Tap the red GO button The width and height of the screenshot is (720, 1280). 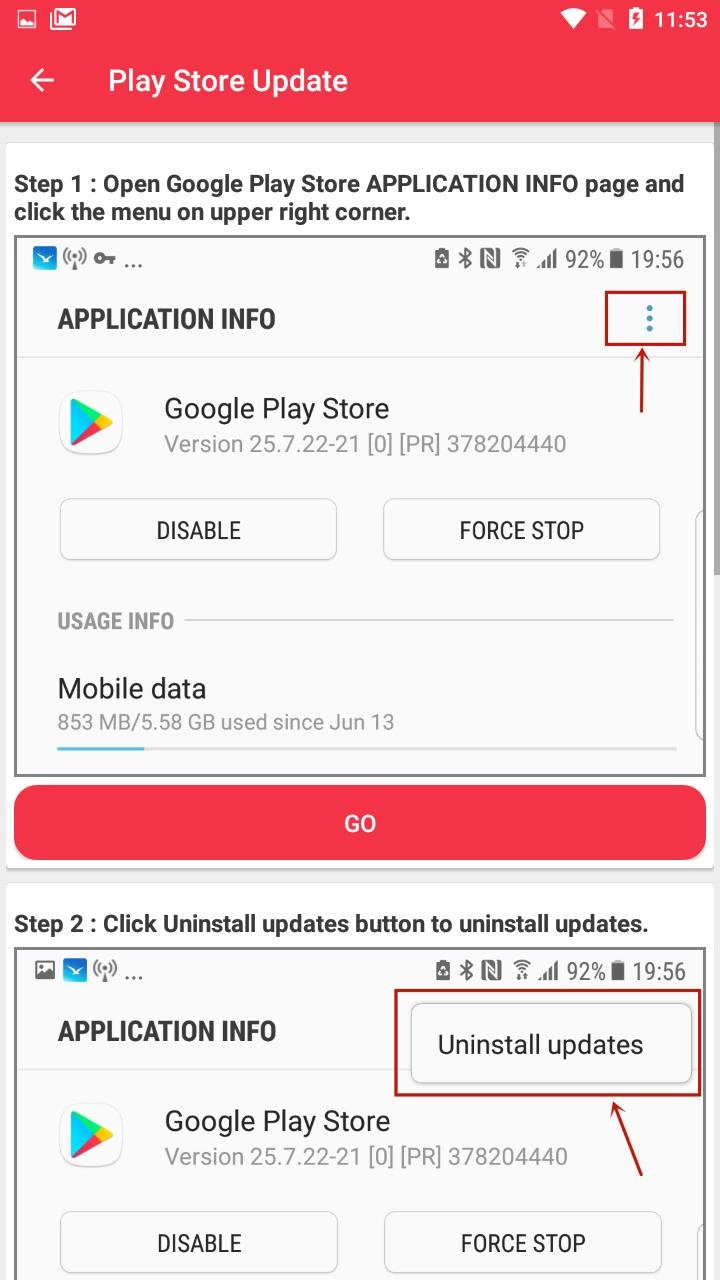[x=360, y=822]
